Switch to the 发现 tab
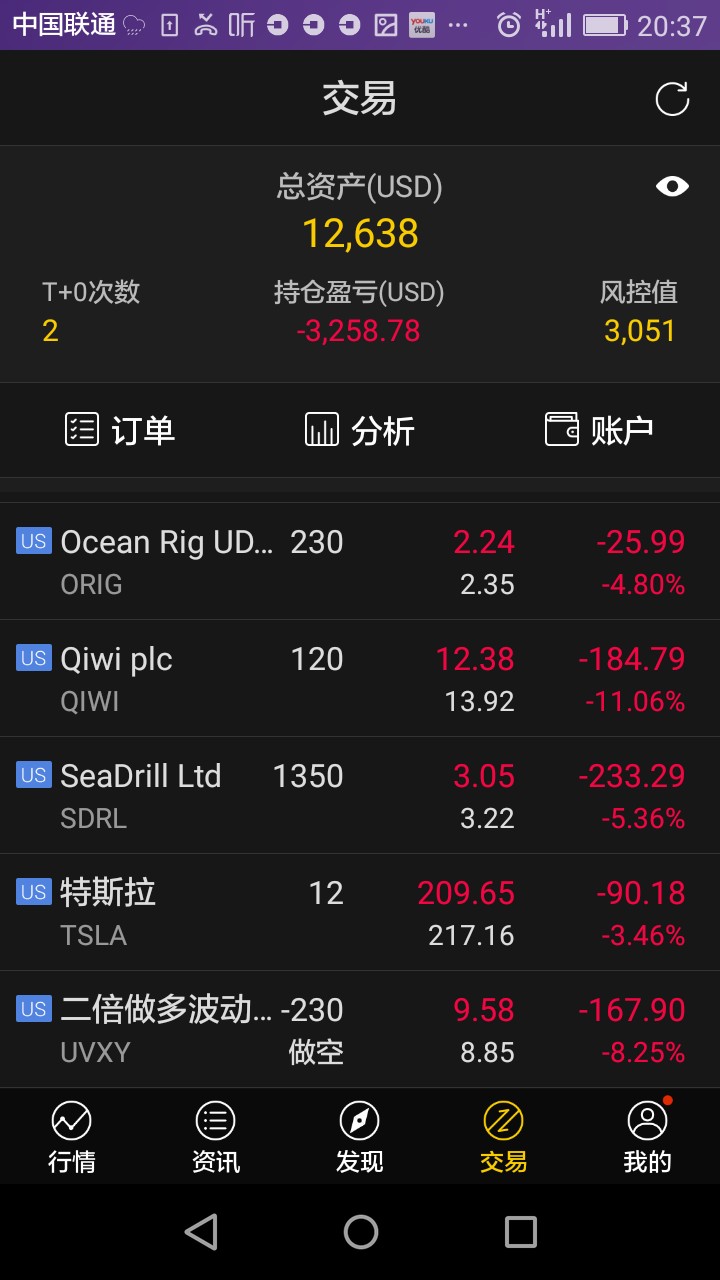 coord(360,1137)
